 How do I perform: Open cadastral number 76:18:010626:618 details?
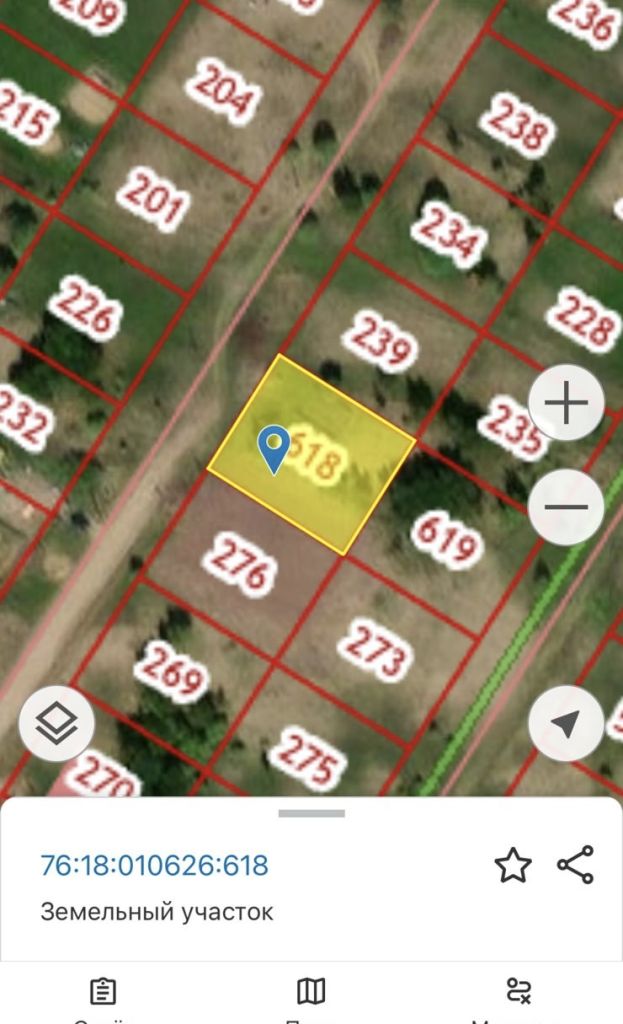[154, 865]
